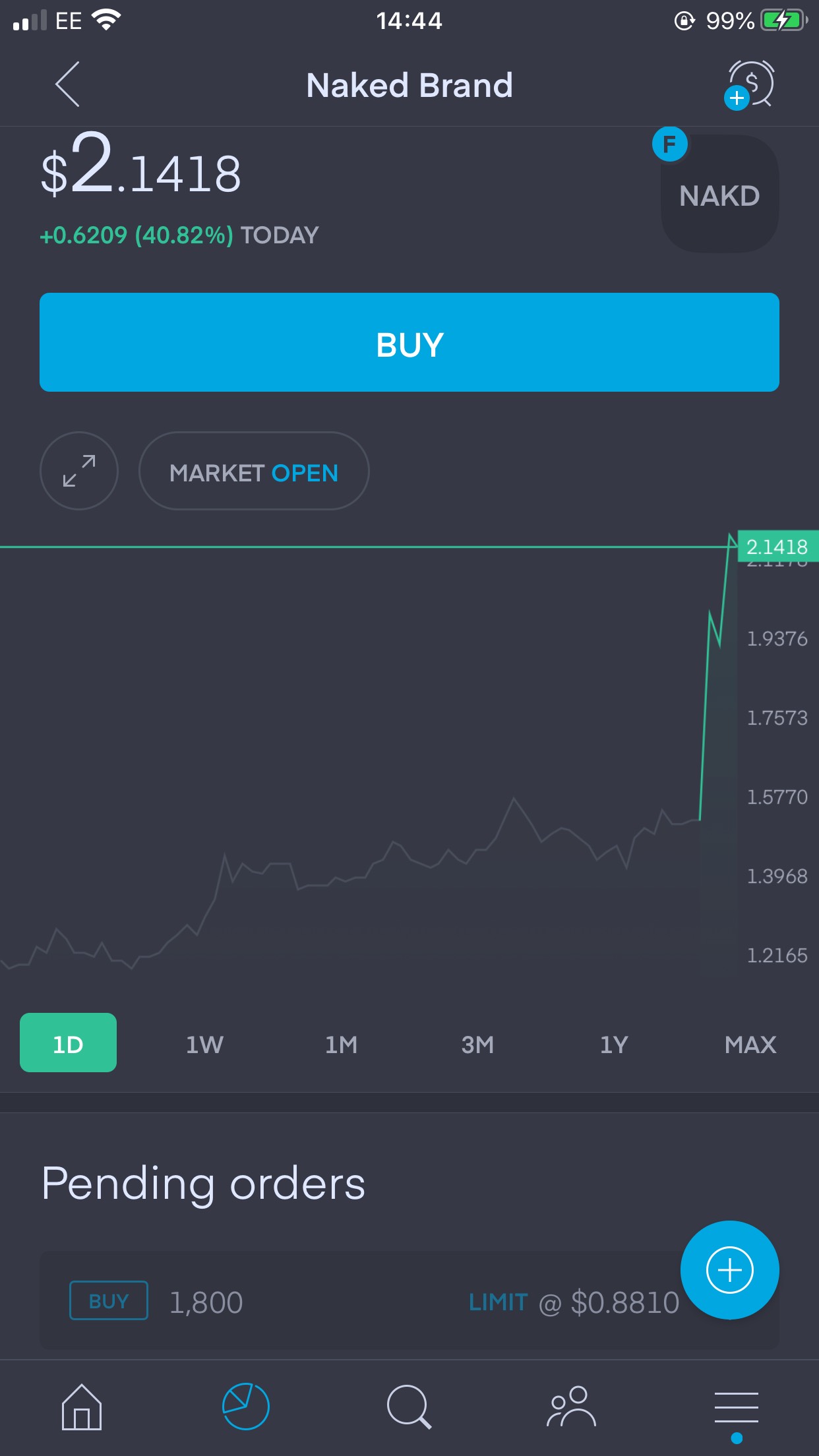Go to the Home tab
This screenshot has width=819, height=1456.
click(x=82, y=1407)
